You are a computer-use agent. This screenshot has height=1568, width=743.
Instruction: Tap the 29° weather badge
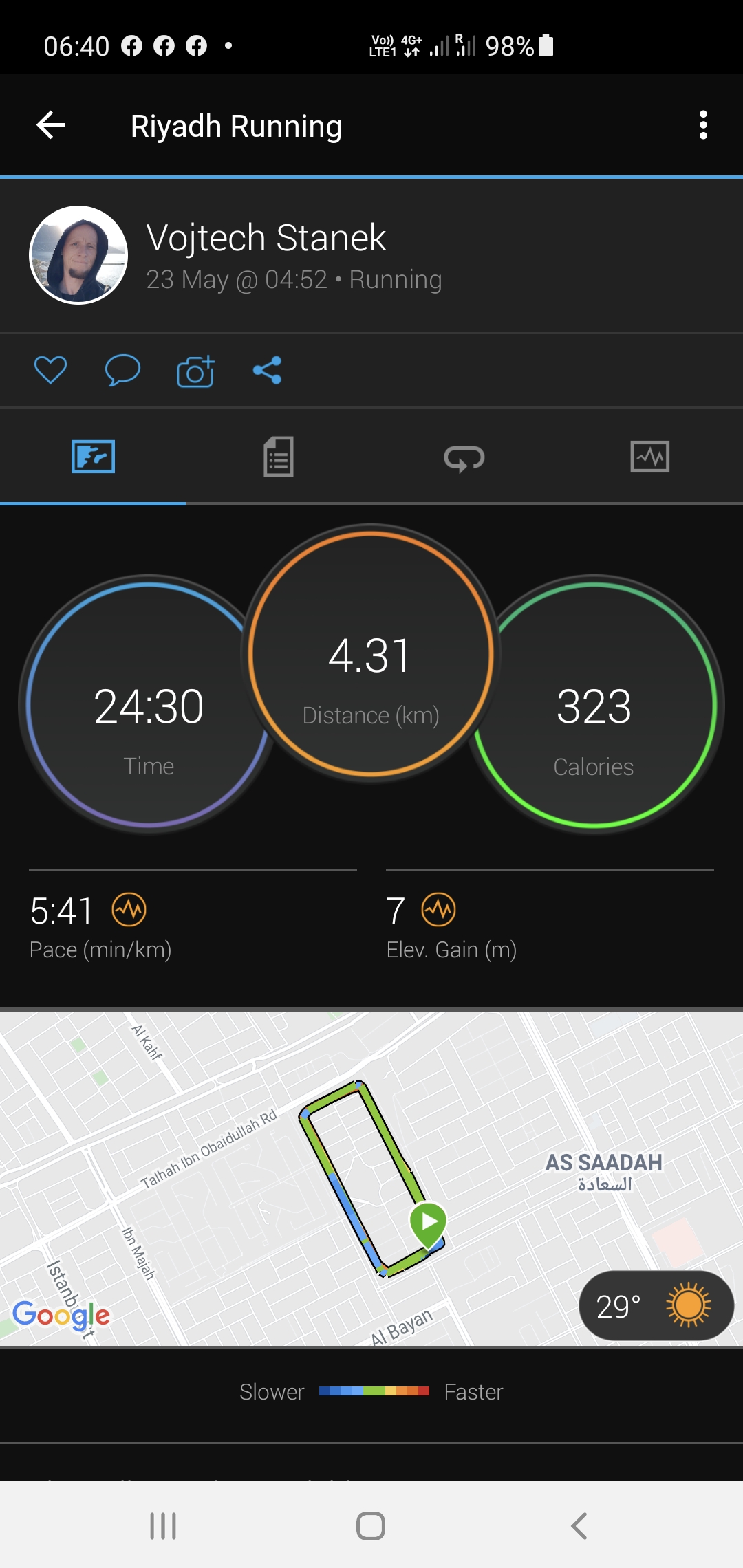(656, 1305)
